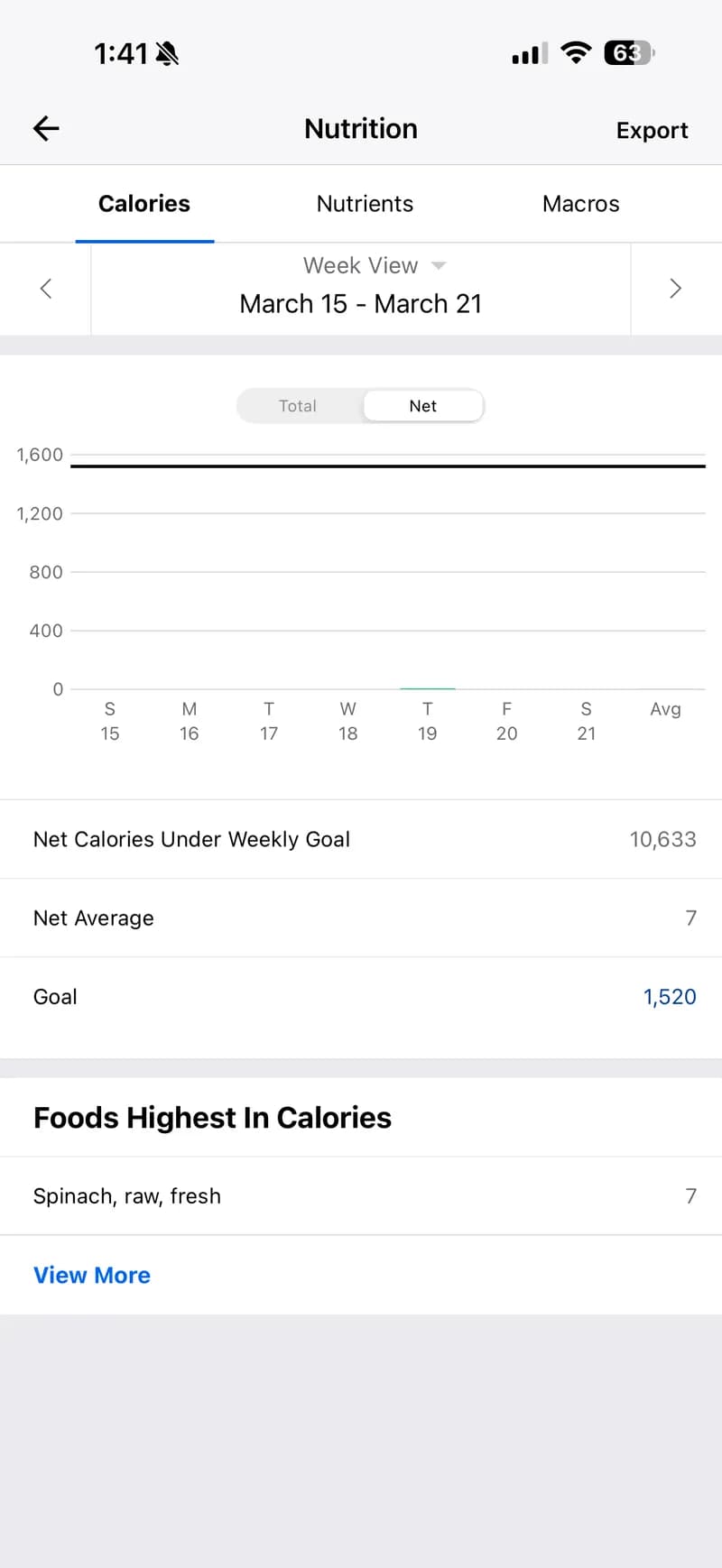Switch to the Nutrients tab
Viewport: 722px width, 1568px height.
pyautogui.click(x=365, y=204)
